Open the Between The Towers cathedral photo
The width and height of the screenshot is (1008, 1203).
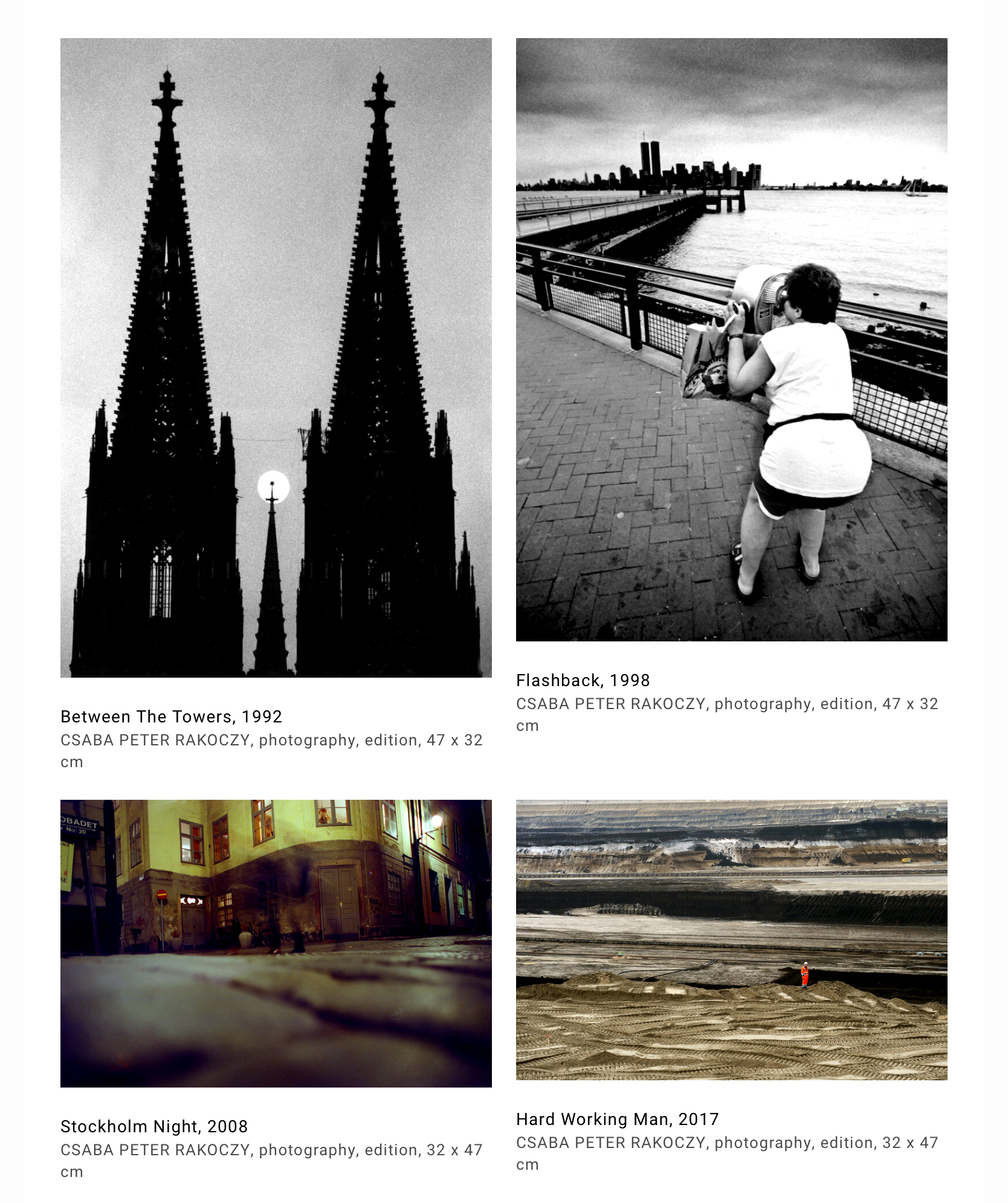pyautogui.click(x=276, y=357)
